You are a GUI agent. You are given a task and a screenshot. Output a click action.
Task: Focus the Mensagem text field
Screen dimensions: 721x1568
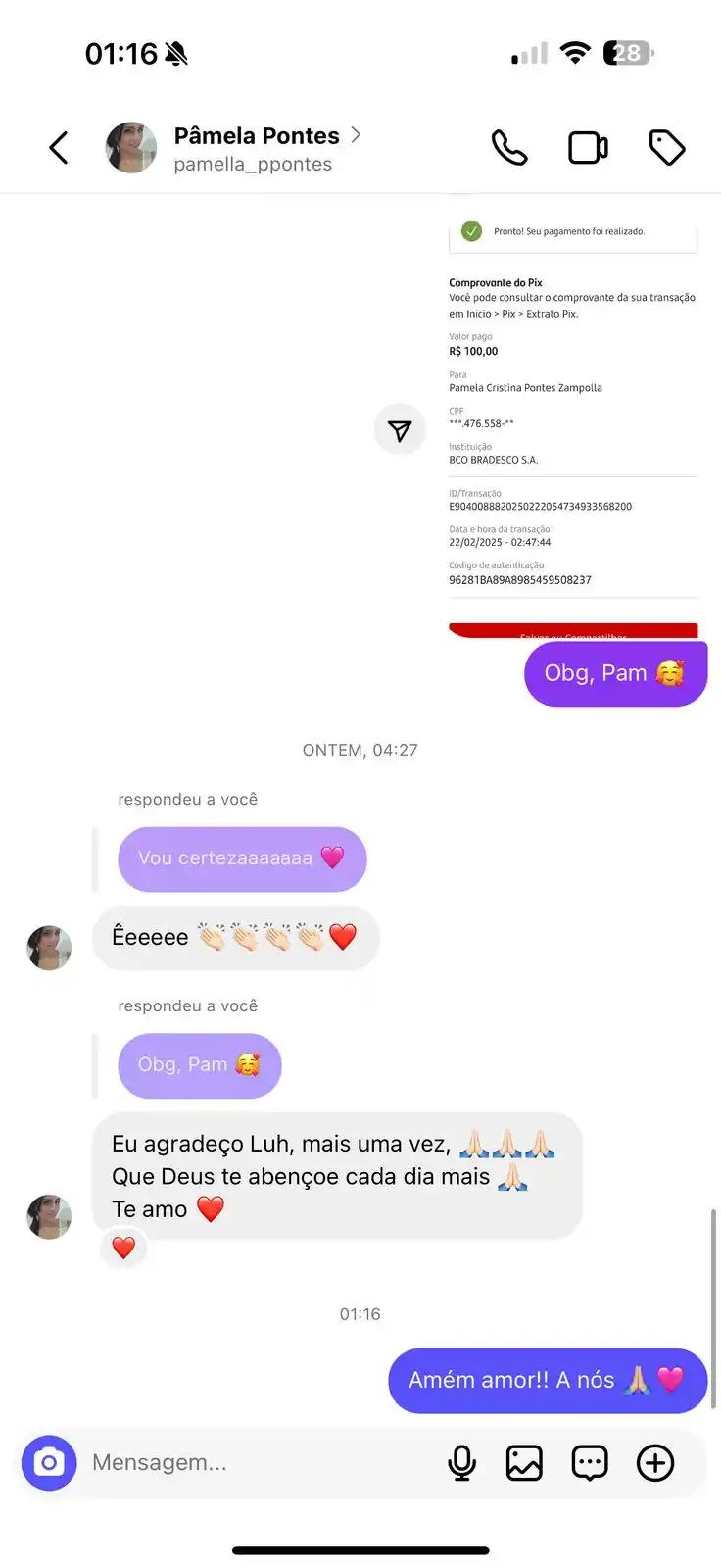(255, 1462)
